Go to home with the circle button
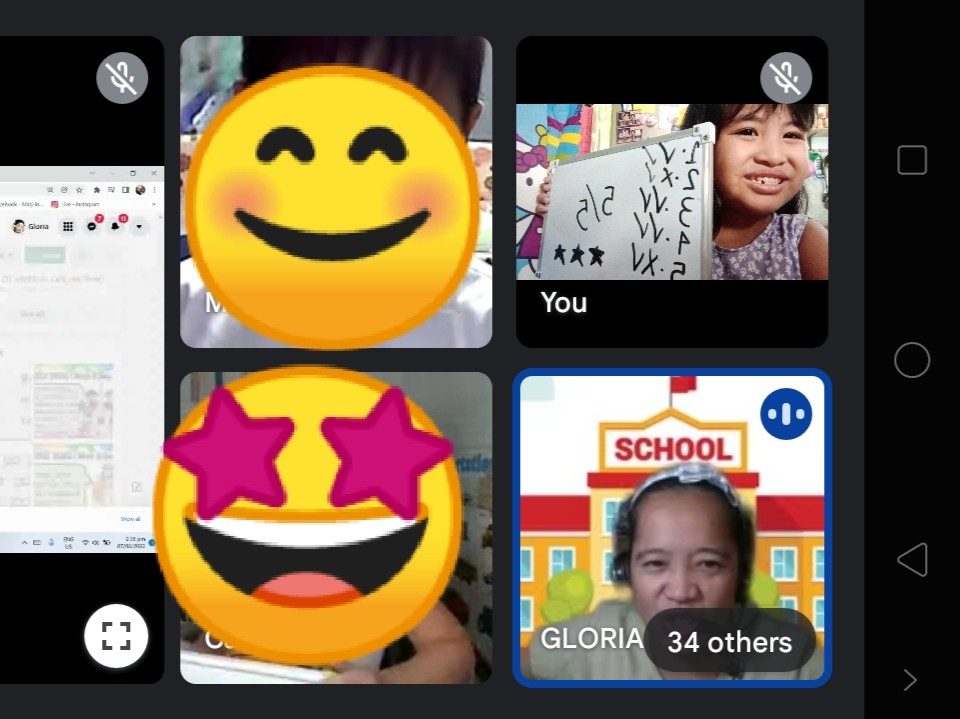This screenshot has width=960, height=719. click(912, 360)
